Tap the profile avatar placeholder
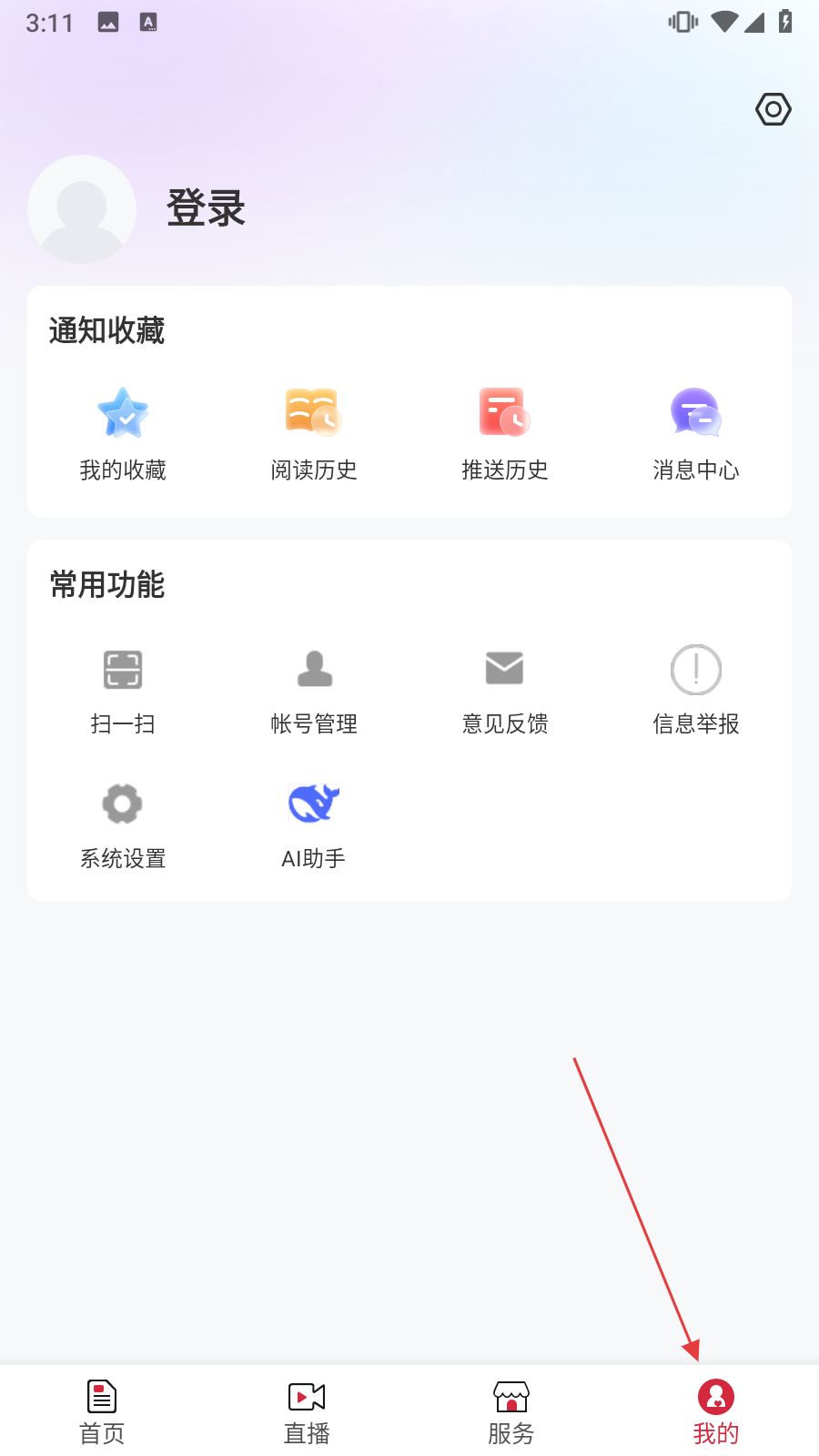This screenshot has height=1456, width=819. coord(82,209)
